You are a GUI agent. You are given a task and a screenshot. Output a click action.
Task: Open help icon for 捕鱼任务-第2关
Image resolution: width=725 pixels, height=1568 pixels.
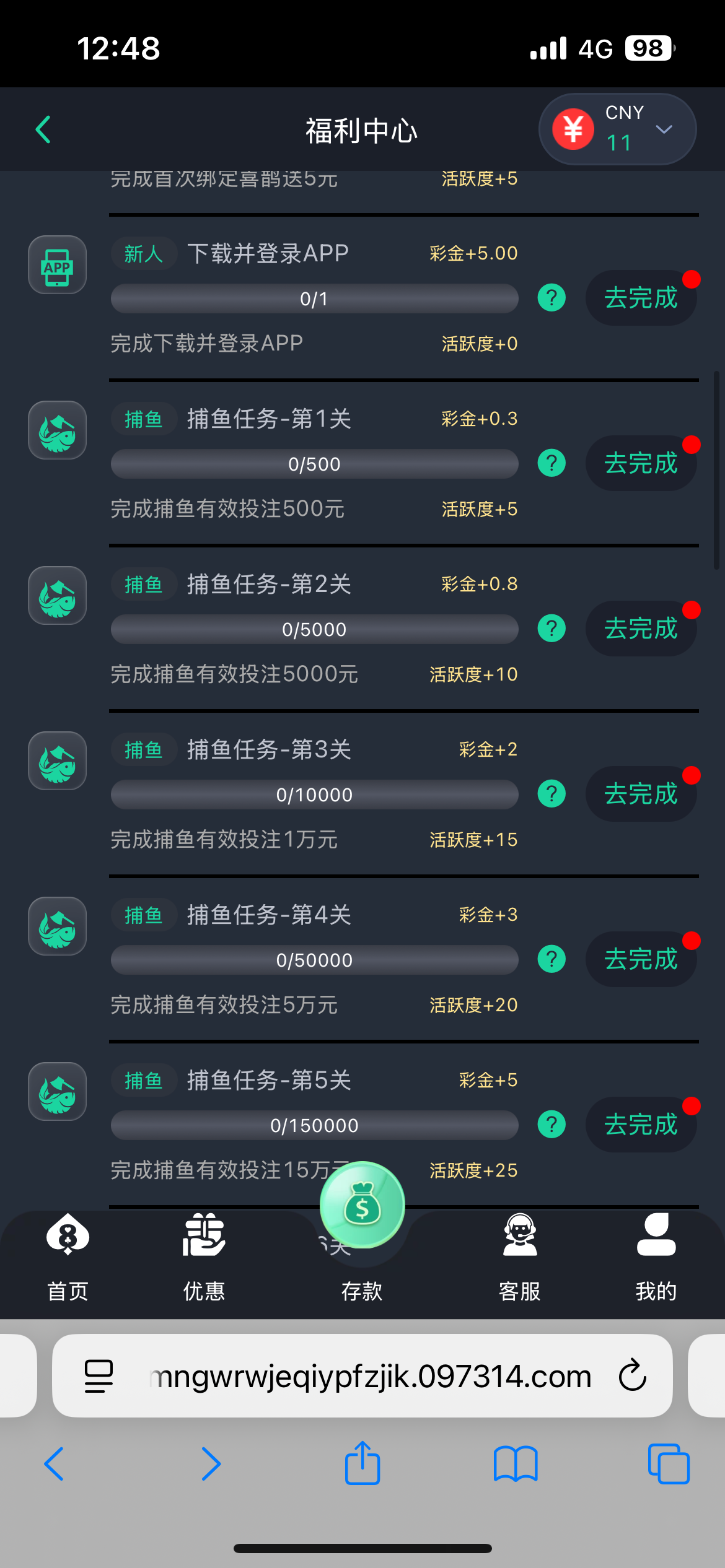pyautogui.click(x=551, y=629)
